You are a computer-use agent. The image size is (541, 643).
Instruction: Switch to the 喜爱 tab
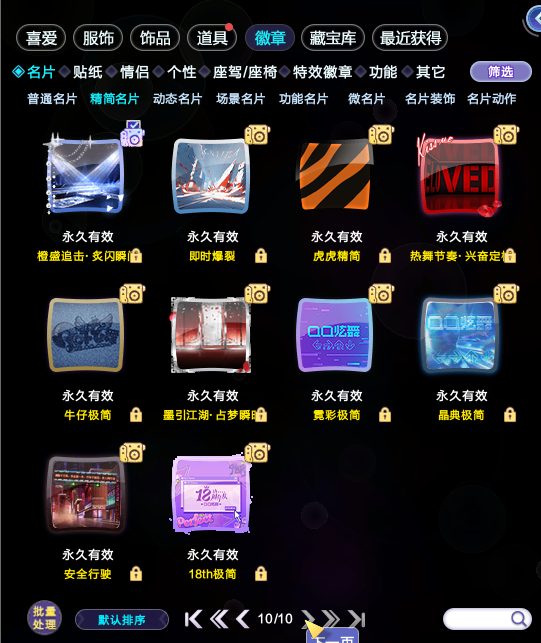click(41, 38)
